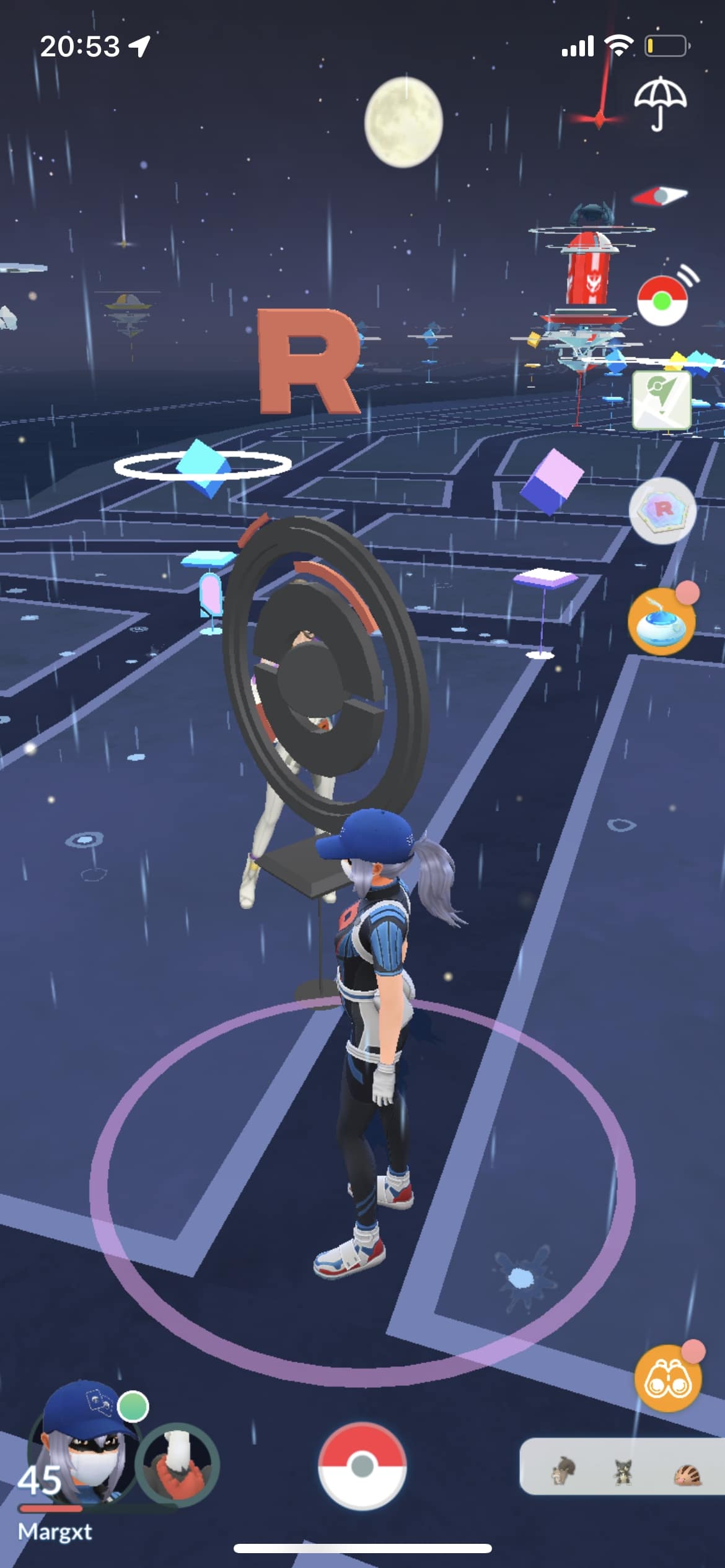Open the Nearby Pokémon tracker
725x1568 pixels.
(622, 1470)
